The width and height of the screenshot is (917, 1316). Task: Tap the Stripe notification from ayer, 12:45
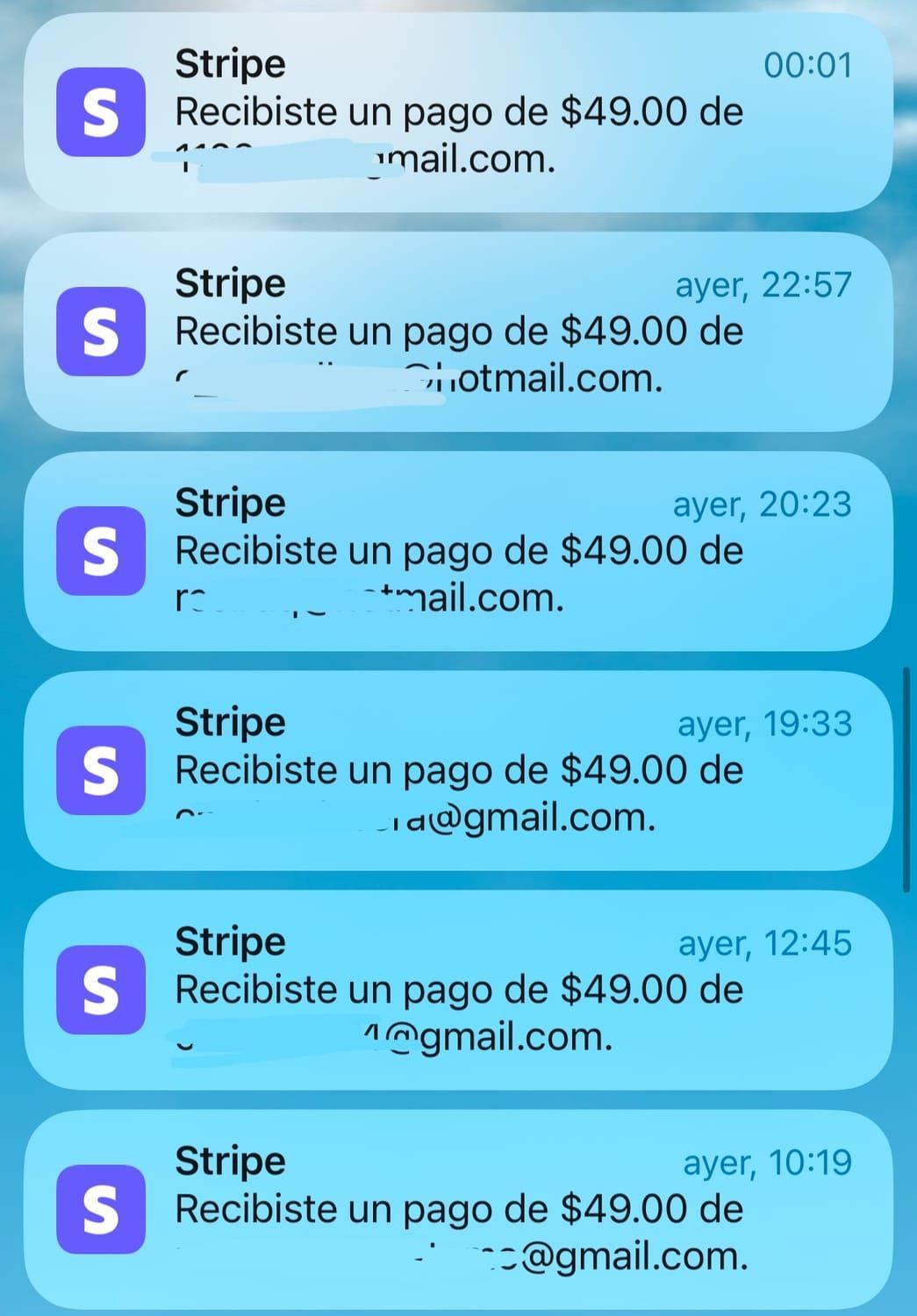[x=458, y=990]
